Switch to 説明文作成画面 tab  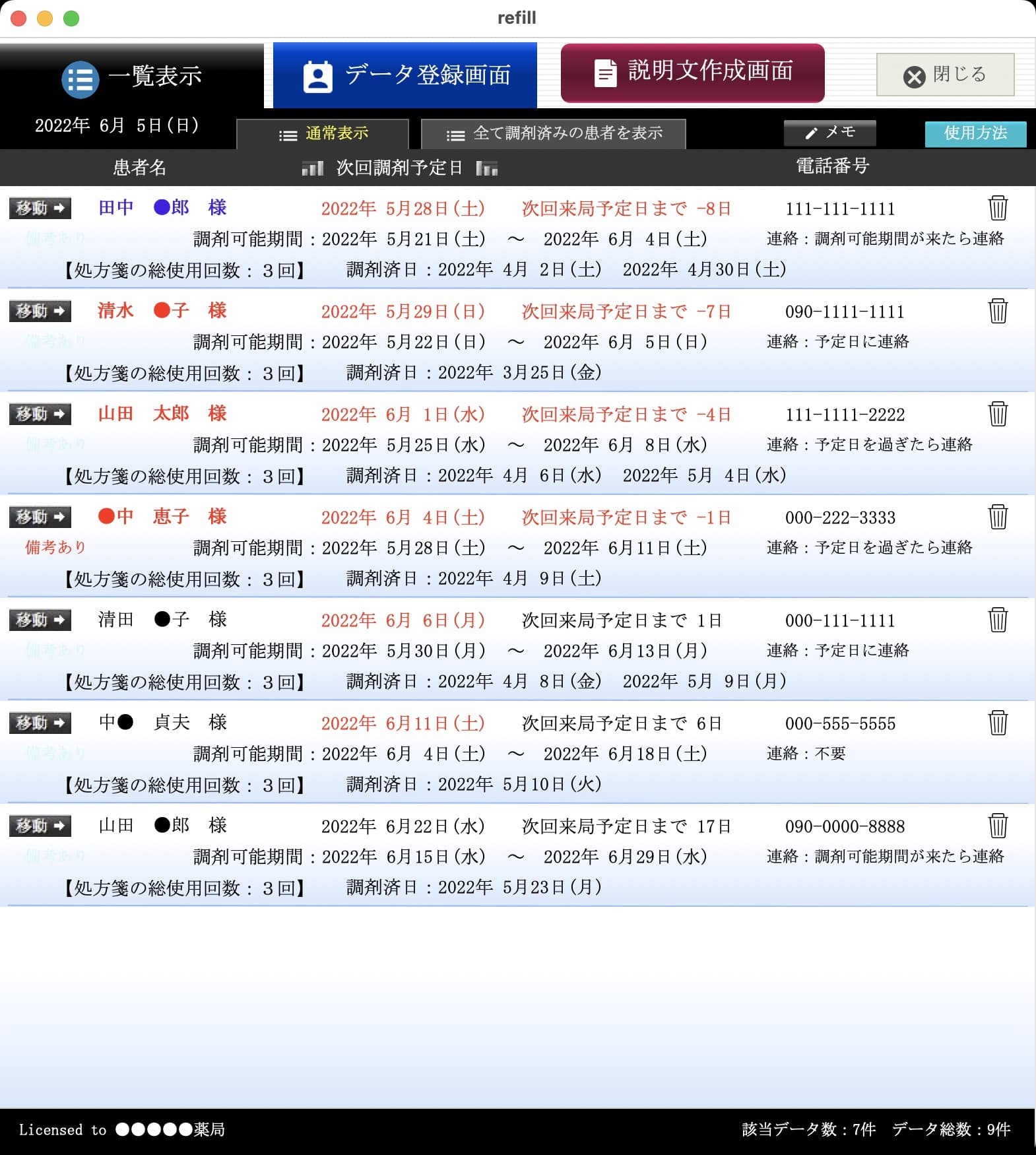coord(692,73)
